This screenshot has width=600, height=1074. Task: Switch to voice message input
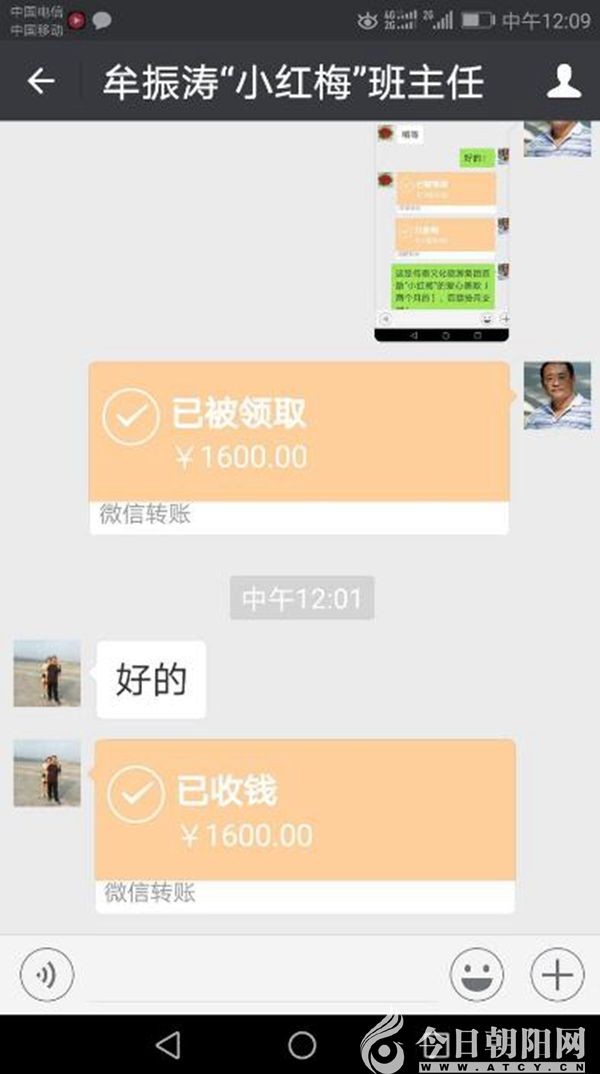(x=46, y=972)
